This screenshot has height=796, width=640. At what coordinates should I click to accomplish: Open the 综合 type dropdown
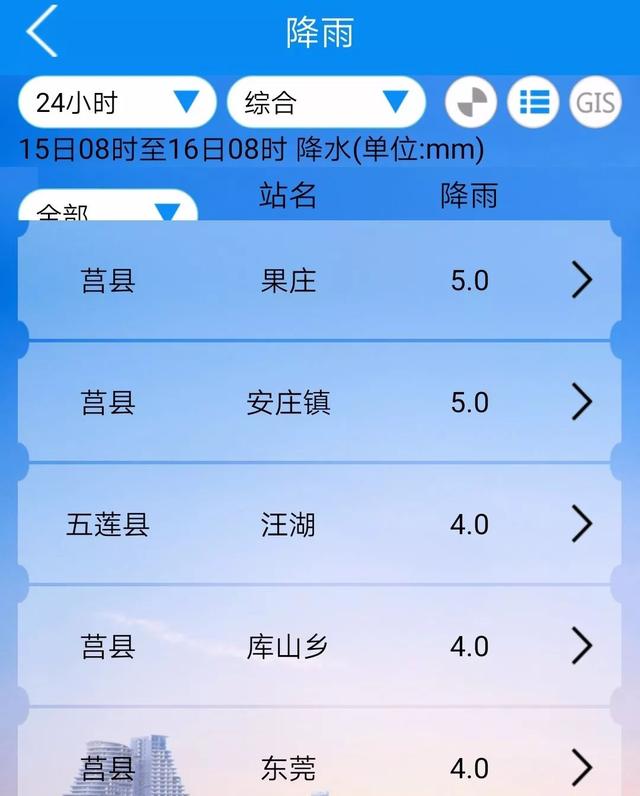(326, 102)
